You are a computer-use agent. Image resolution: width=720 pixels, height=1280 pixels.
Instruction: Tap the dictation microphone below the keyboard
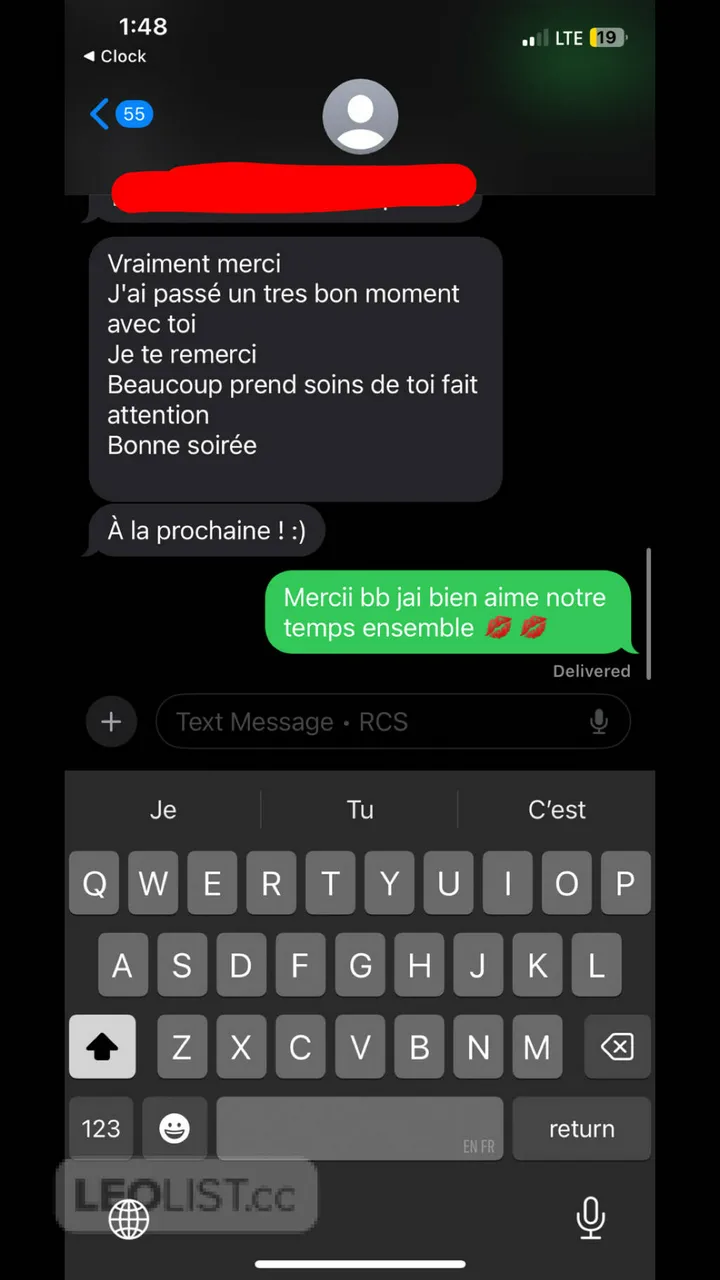[x=590, y=1218]
